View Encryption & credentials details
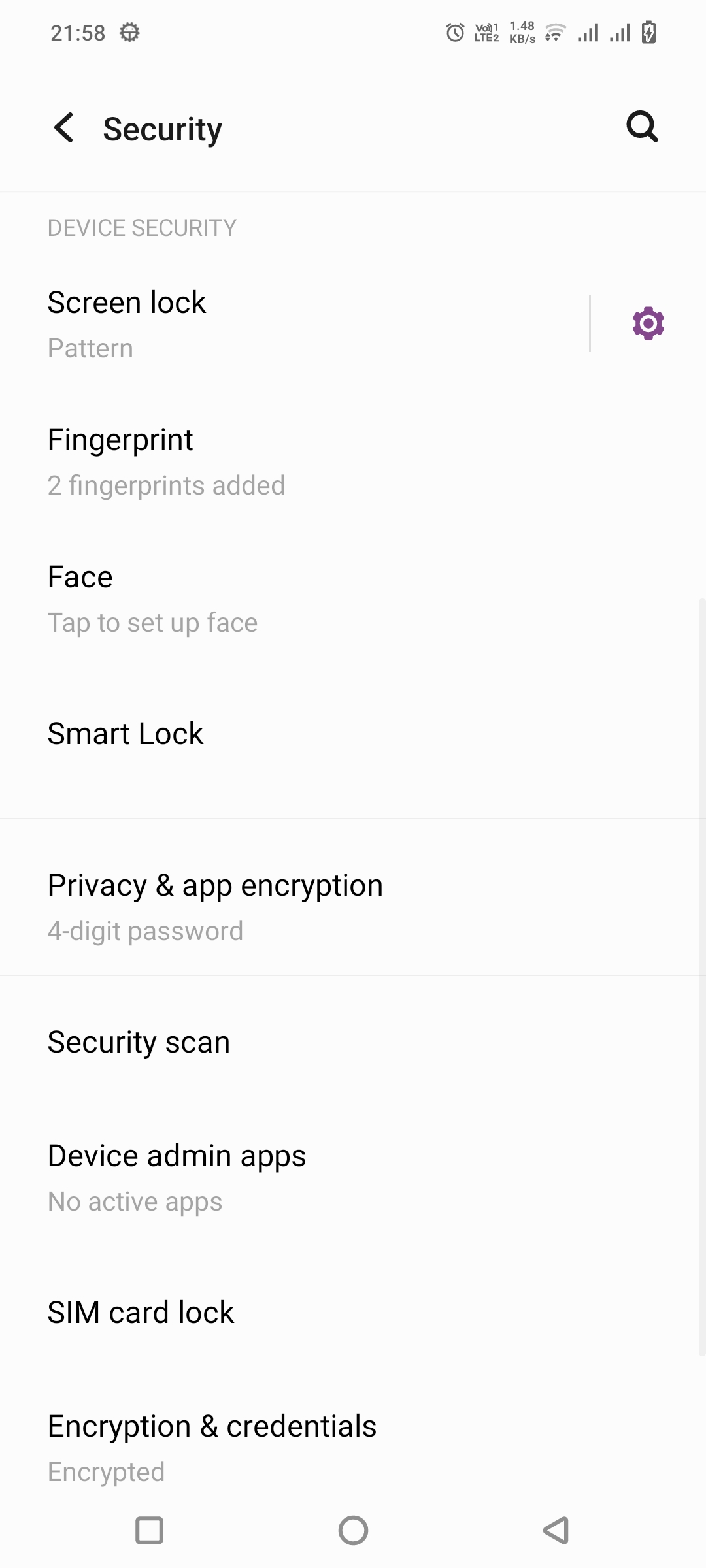Viewport: 706px width, 1568px height. pos(261,1447)
